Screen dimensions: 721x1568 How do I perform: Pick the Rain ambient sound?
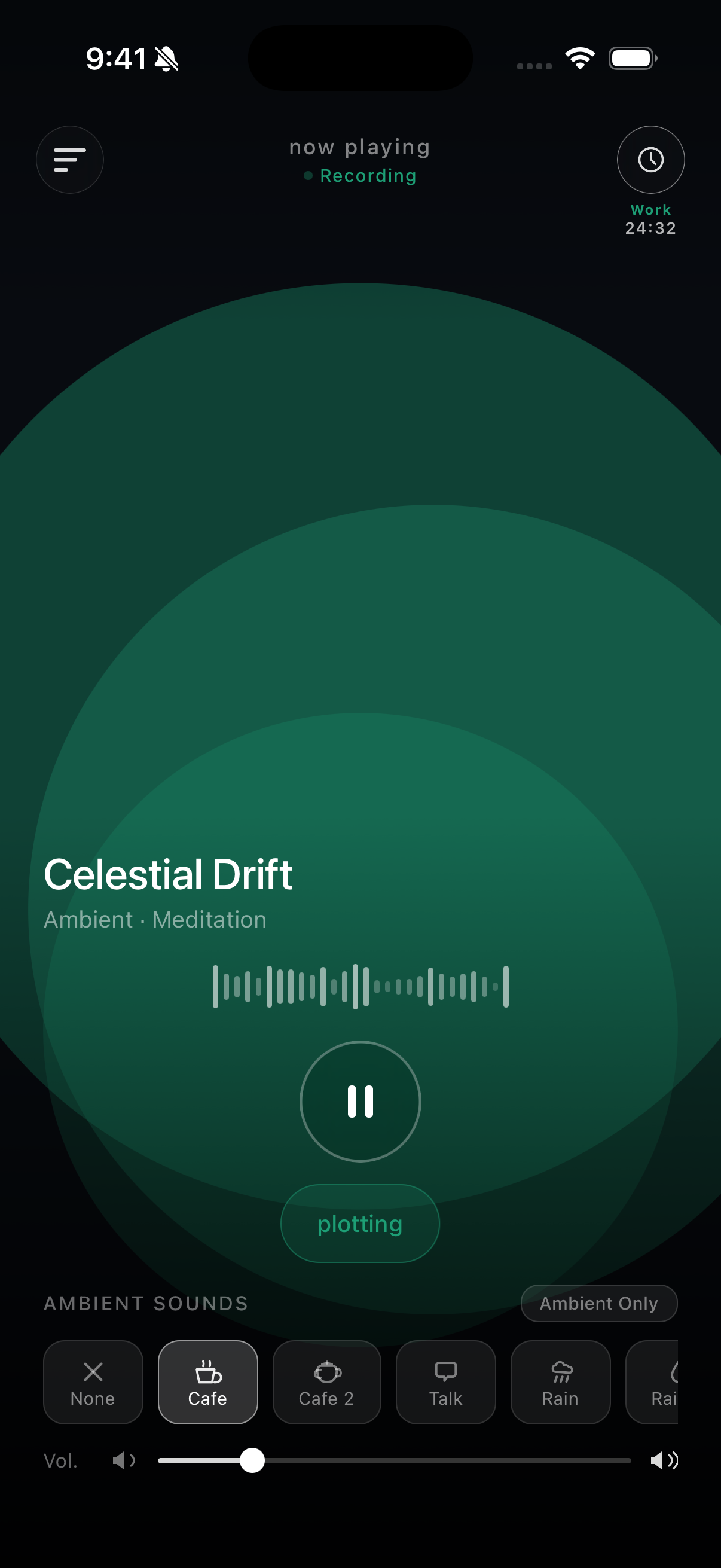coord(560,1382)
